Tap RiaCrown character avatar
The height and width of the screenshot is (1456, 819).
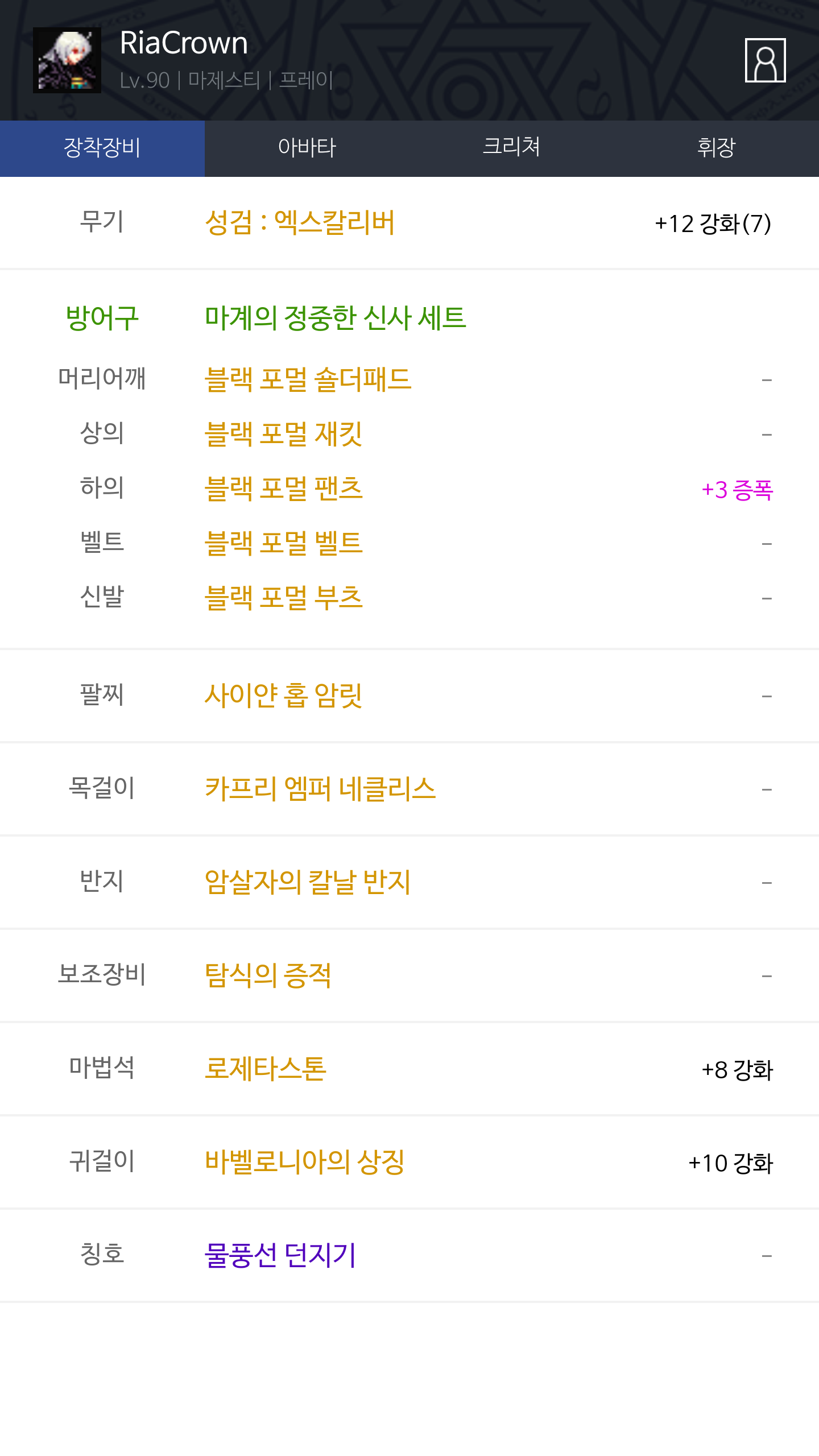[67, 60]
